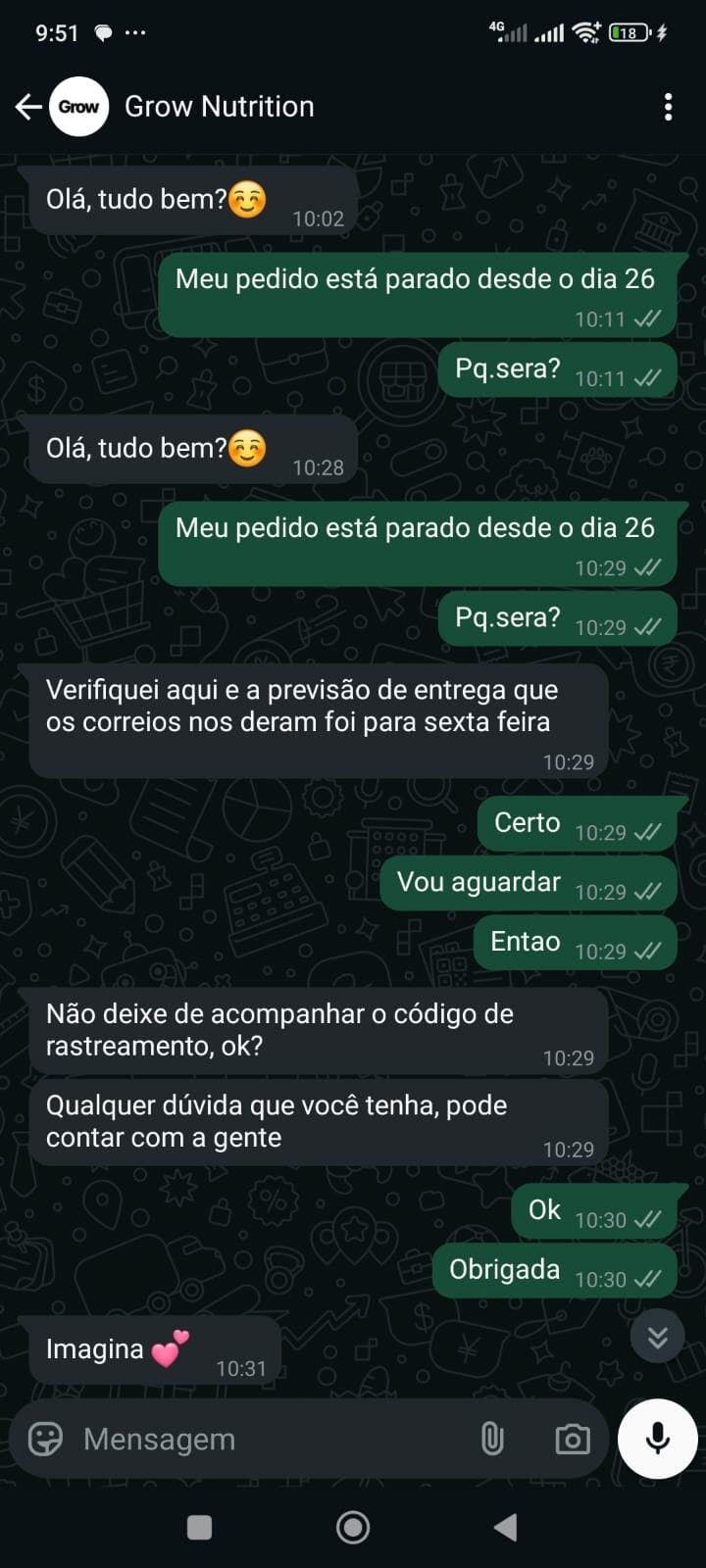Viewport: 706px width, 1568px height.
Task: Attach a file with the paperclip
Action: click(492, 1439)
